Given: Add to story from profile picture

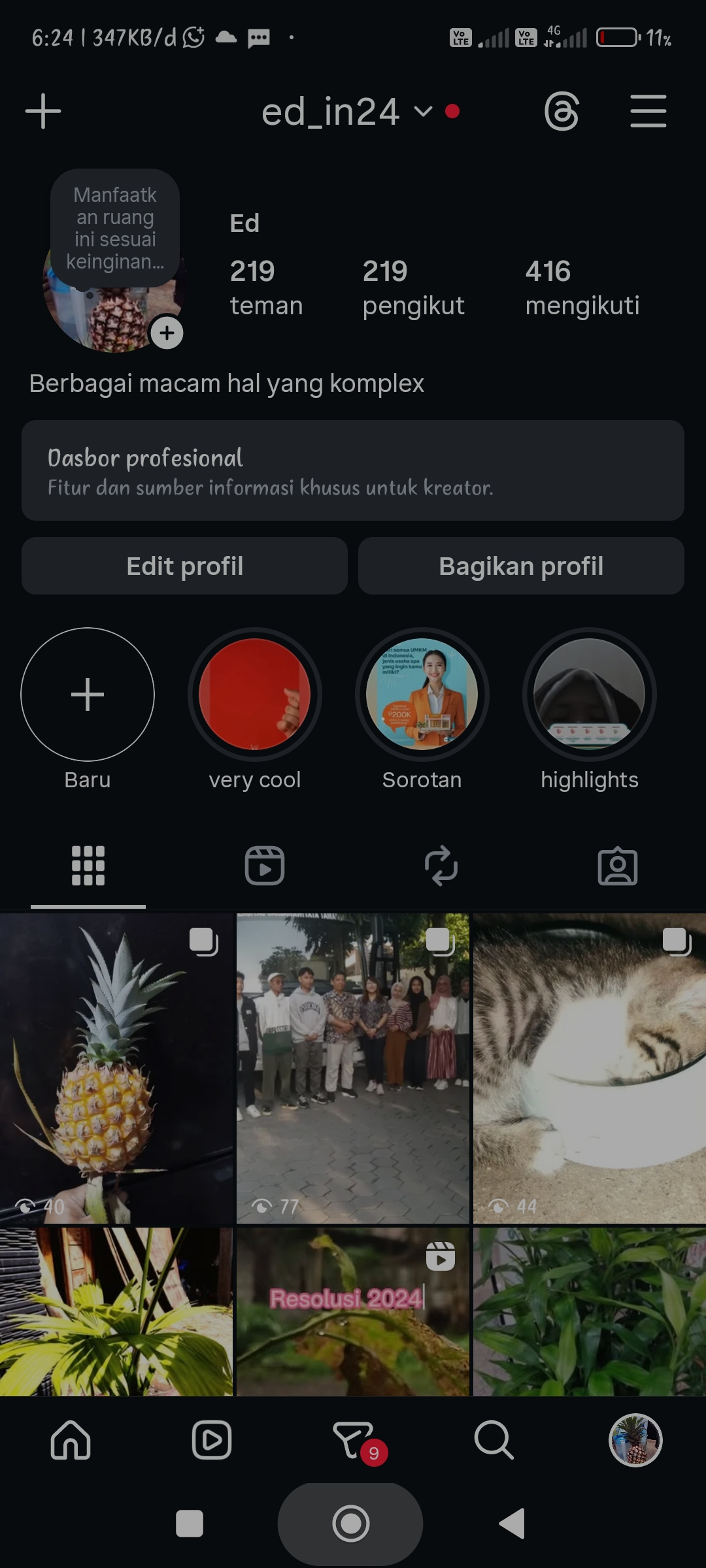Looking at the screenshot, I should (167, 333).
